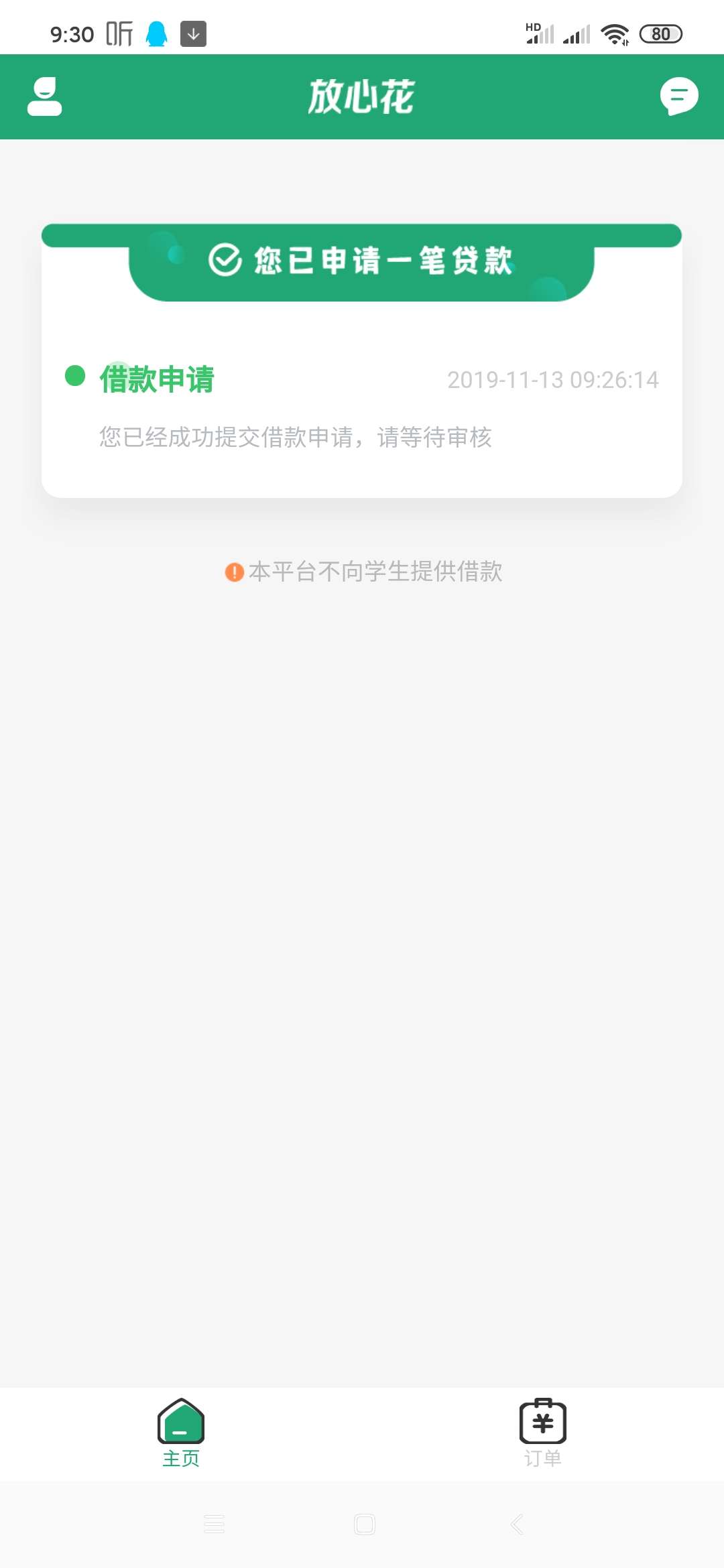Open the user profile icon
This screenshot has width=724, height=1568.
tap(44, 96)
